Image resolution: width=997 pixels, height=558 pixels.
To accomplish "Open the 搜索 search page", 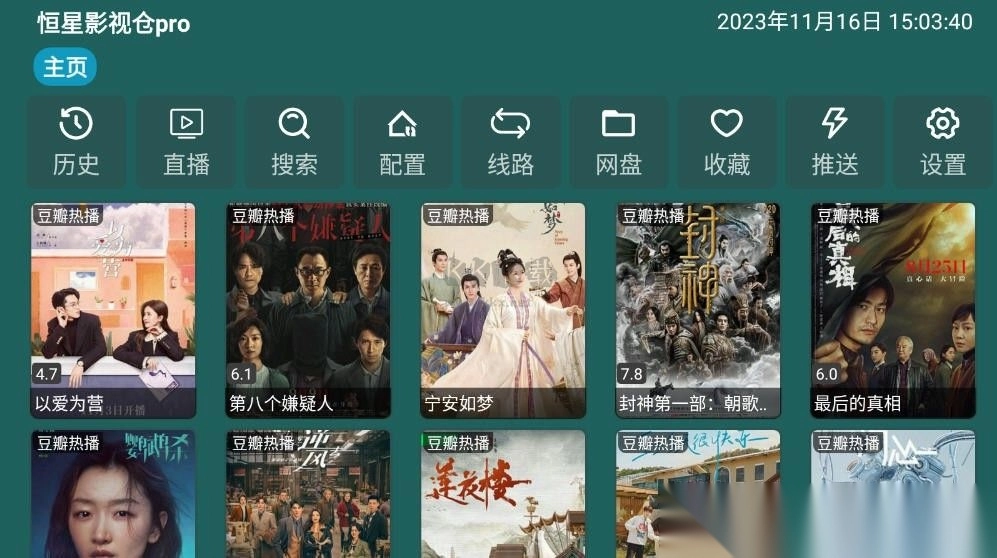I will [294, 142].
